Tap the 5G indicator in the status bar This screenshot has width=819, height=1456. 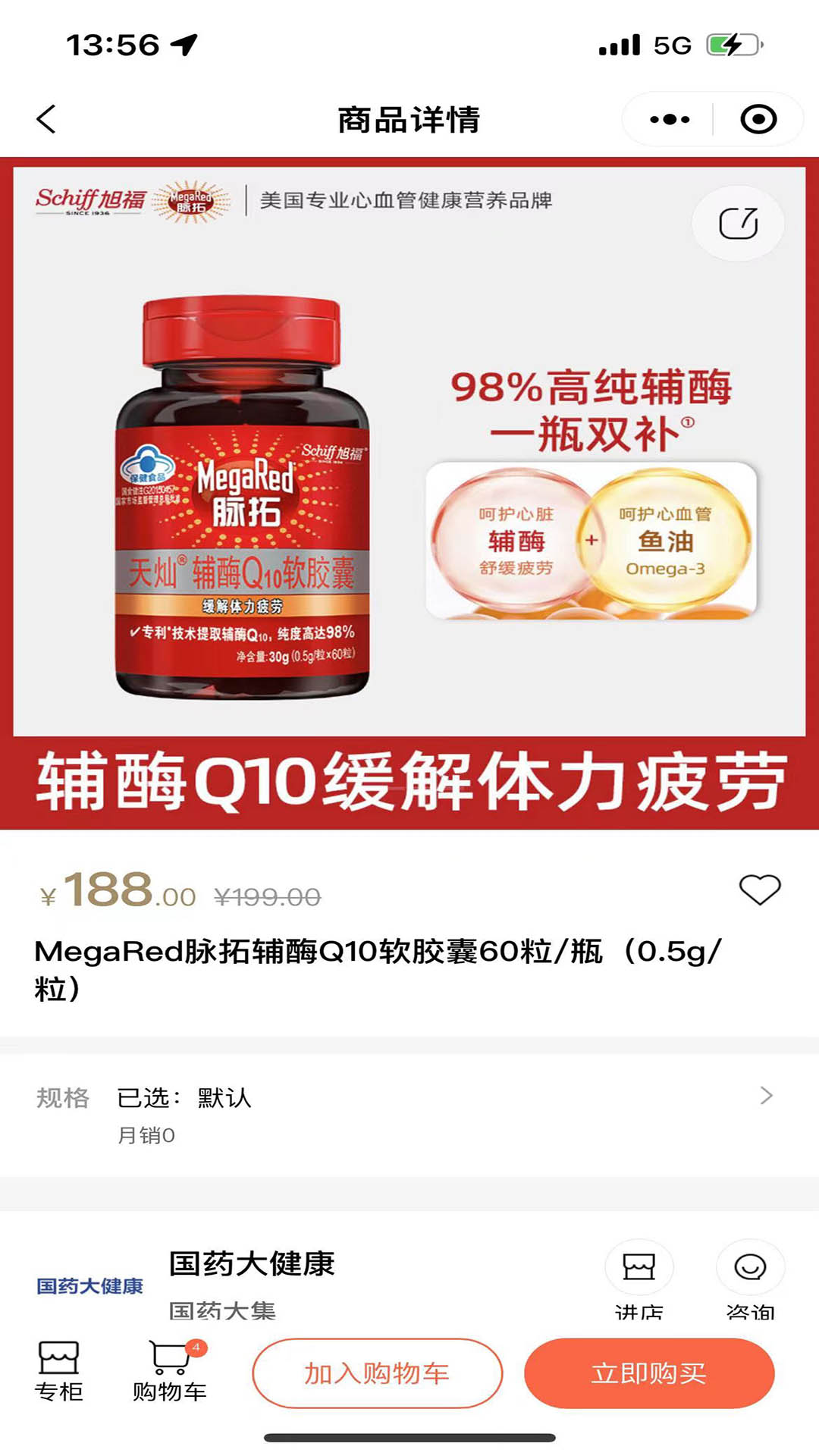[671, 44]
